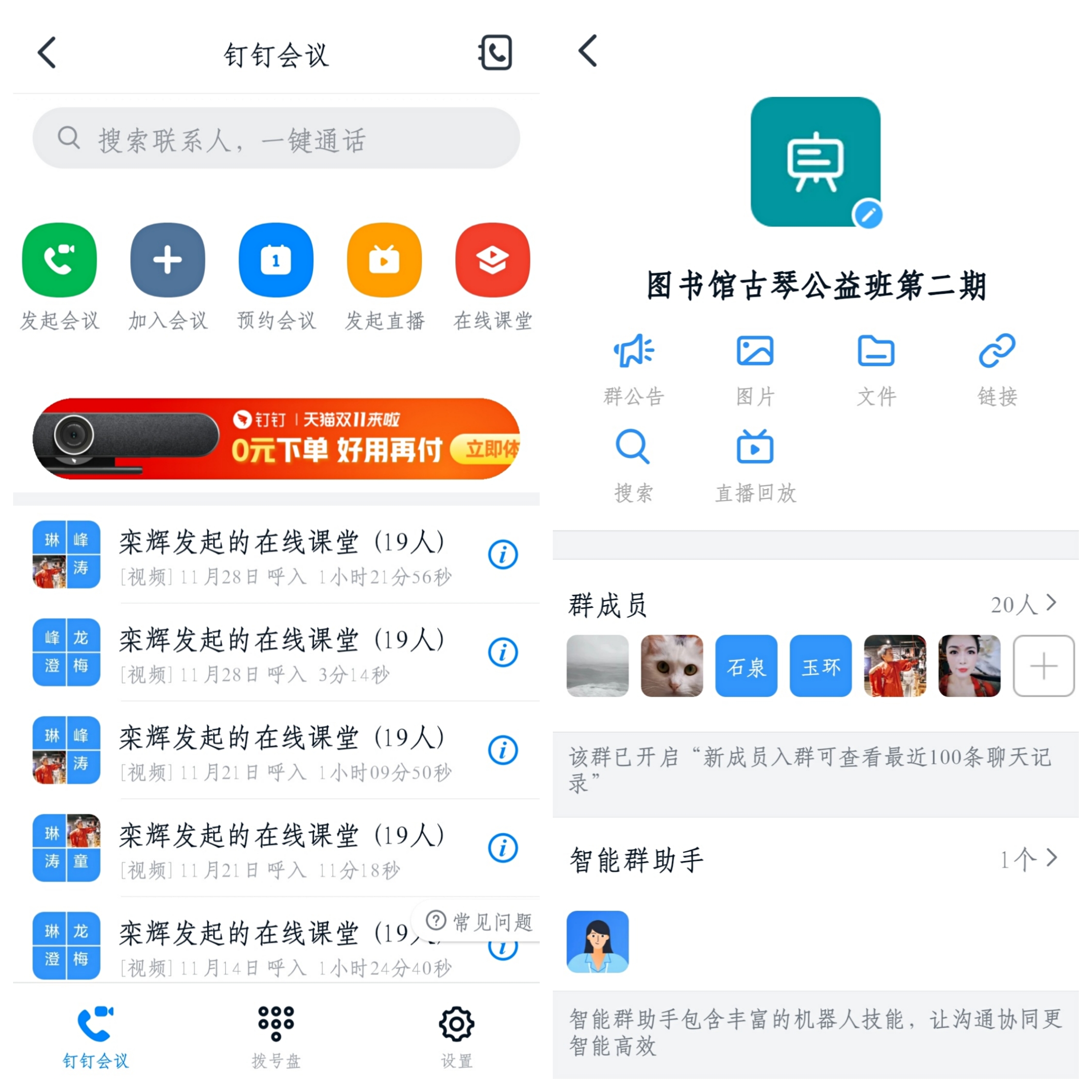Open 智能群助手 row
This screenshot has height=1092, width=1092.
tap(814, 860)
